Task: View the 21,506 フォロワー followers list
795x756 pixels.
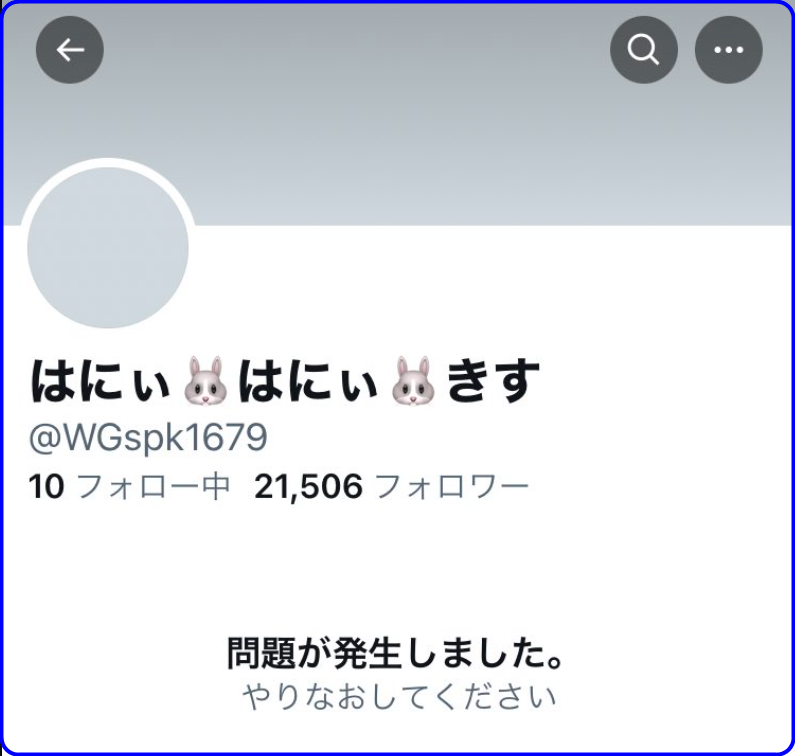Action: point(392,487)
